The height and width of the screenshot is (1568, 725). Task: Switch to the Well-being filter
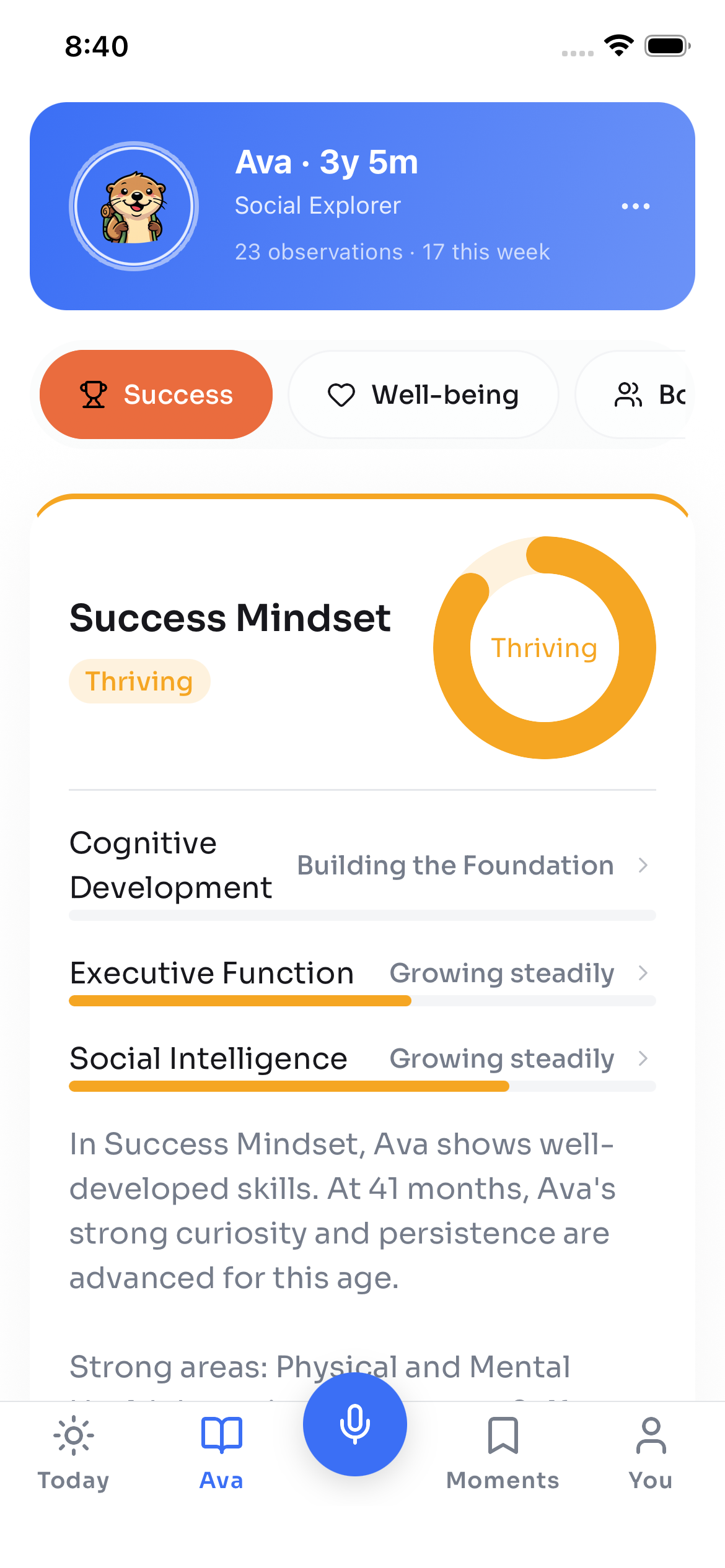tap(423, 394)
